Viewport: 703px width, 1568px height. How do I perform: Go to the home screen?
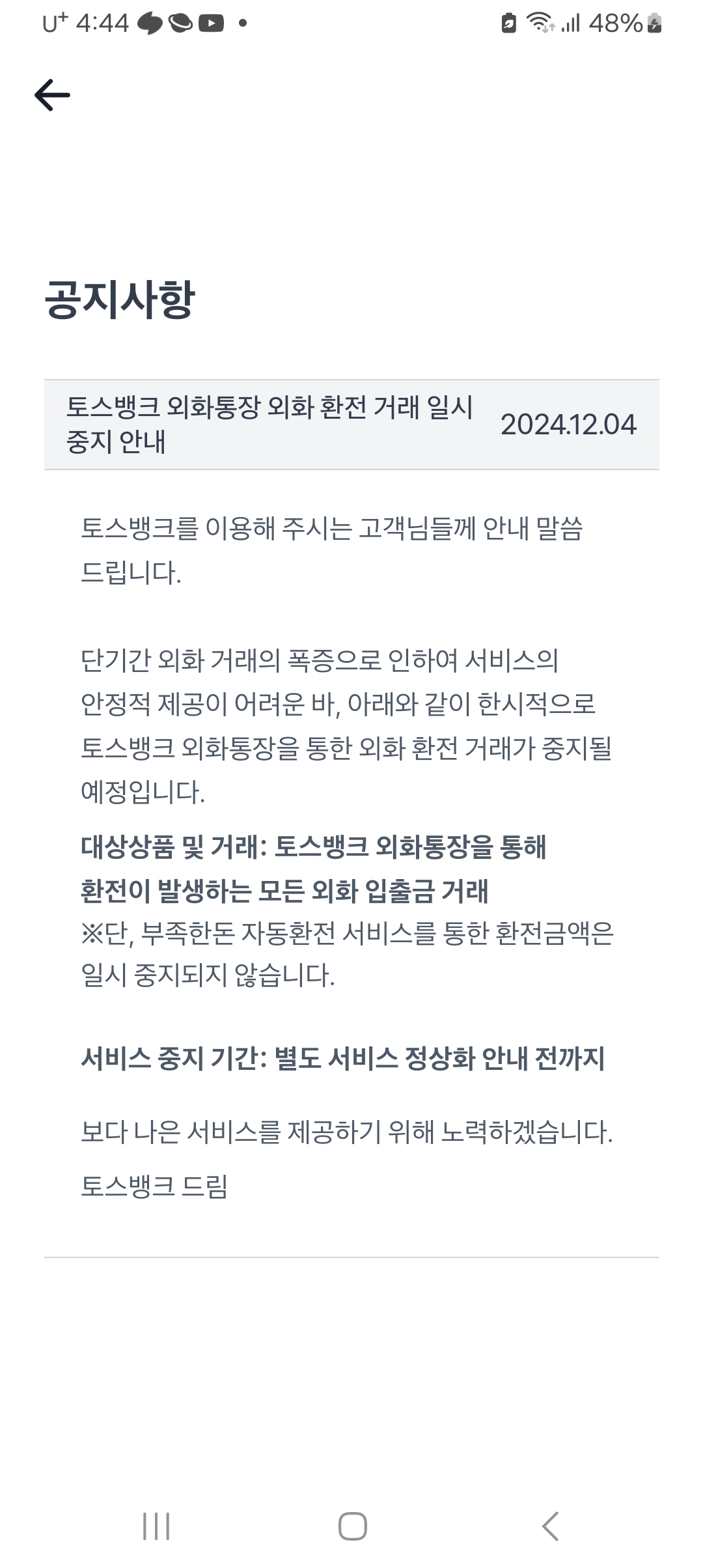[352, 1526]
